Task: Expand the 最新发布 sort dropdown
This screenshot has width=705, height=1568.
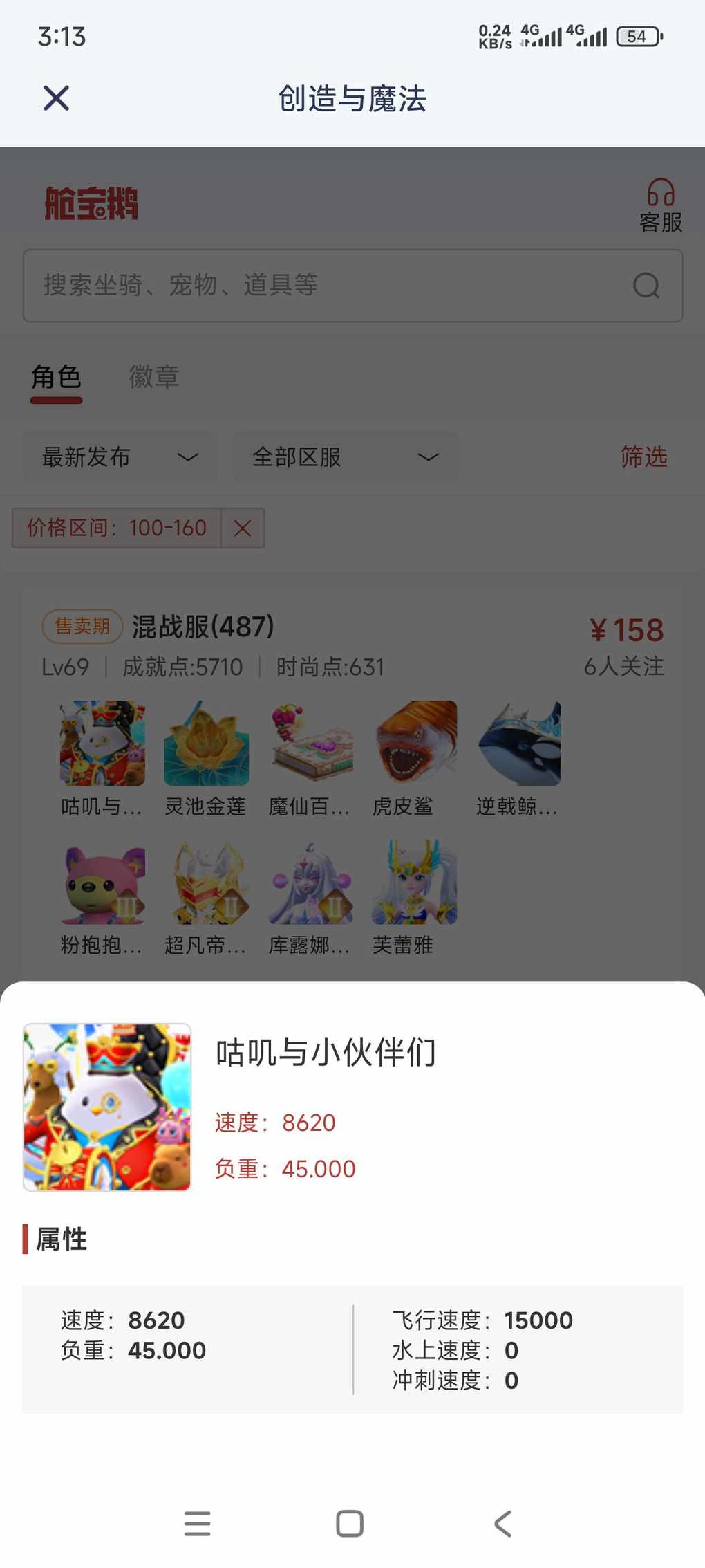Action: [120, 457]
